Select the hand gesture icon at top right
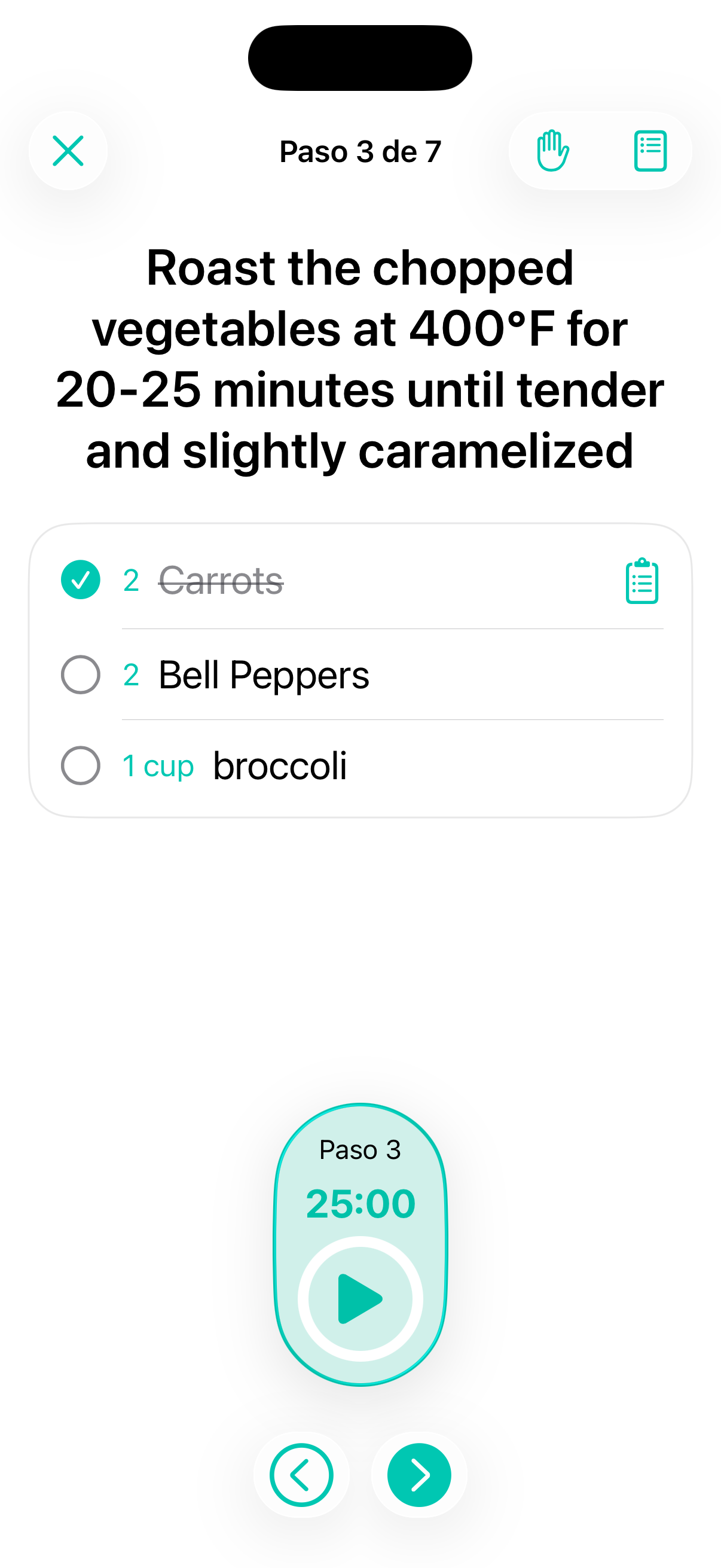The width and height of the screenshot is (721, 1568). [552, 151]
